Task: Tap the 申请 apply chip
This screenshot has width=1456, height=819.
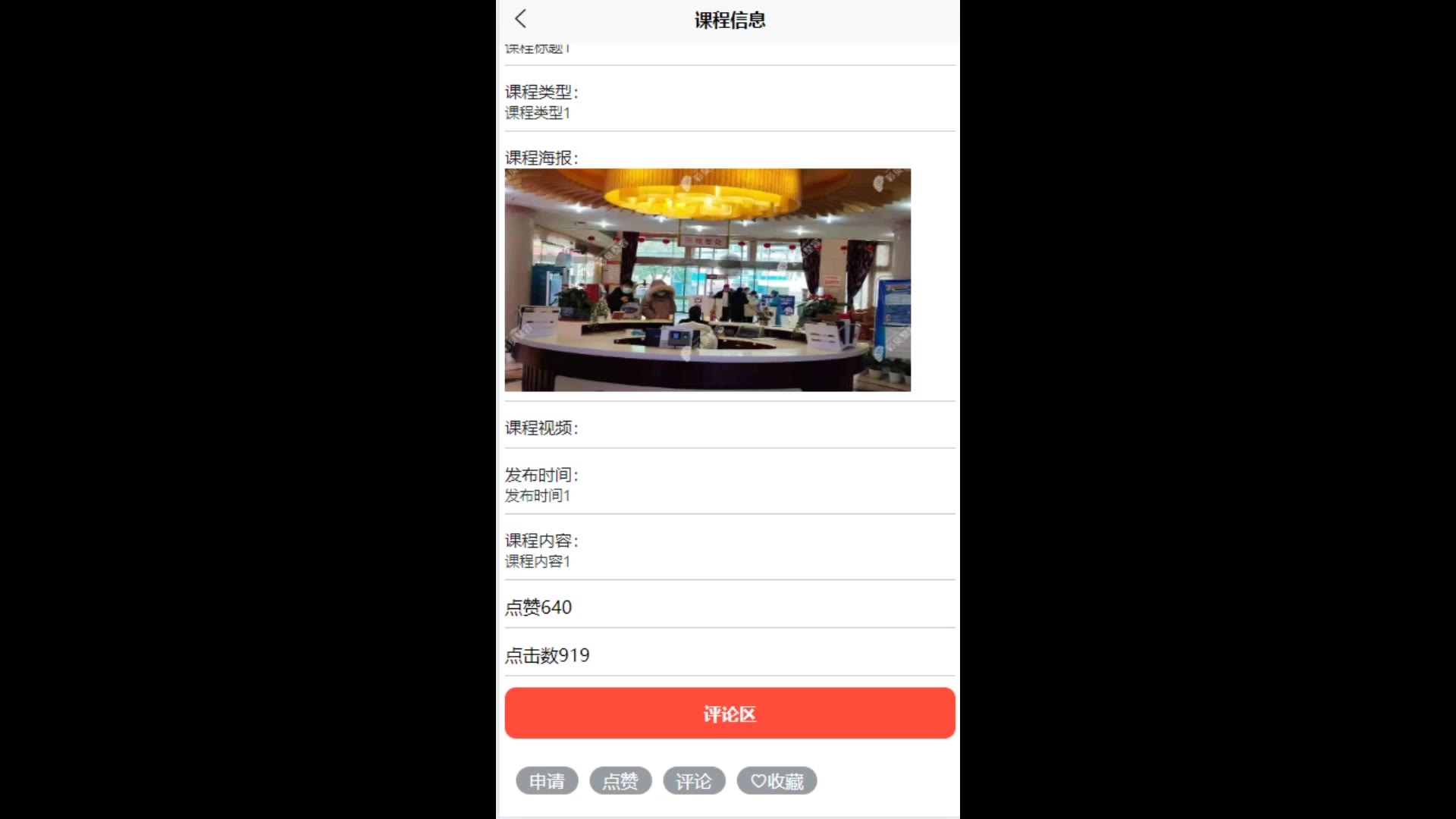Action: coord(547,780)
